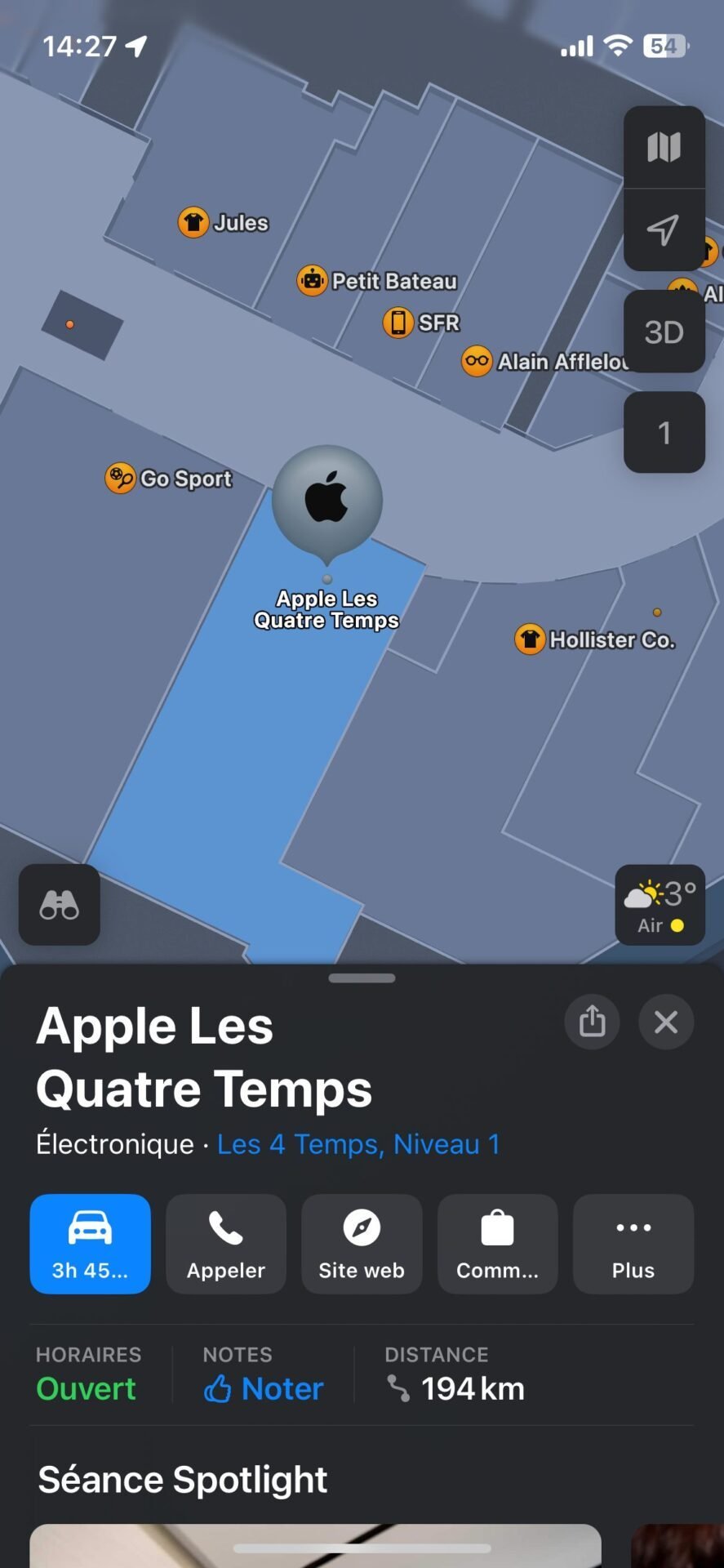Select Hollister Co. on the map
Viewport: 724px width, 1568px height.
(x=595, y=639)
